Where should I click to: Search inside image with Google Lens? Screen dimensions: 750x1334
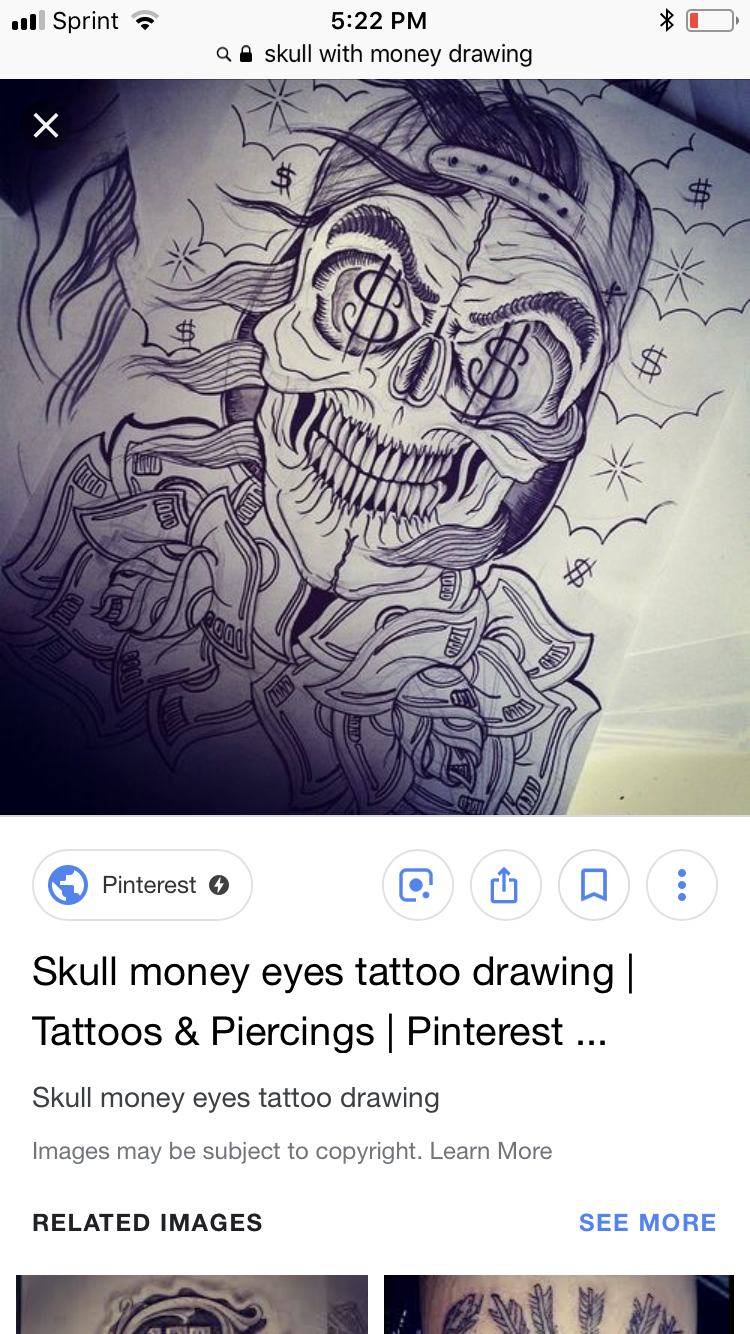pos(417,885)
